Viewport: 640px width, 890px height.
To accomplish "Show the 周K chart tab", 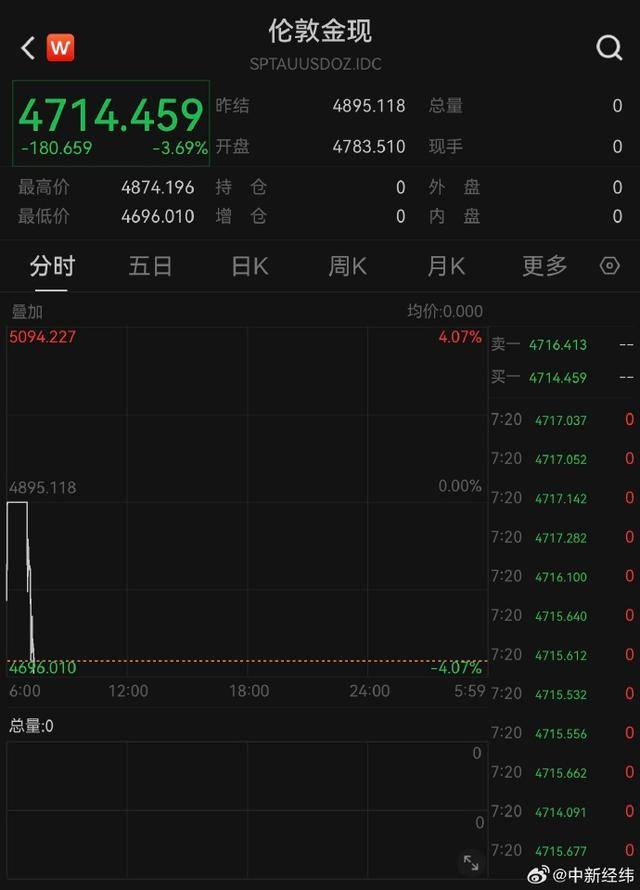I will click(x=347, y=266).
